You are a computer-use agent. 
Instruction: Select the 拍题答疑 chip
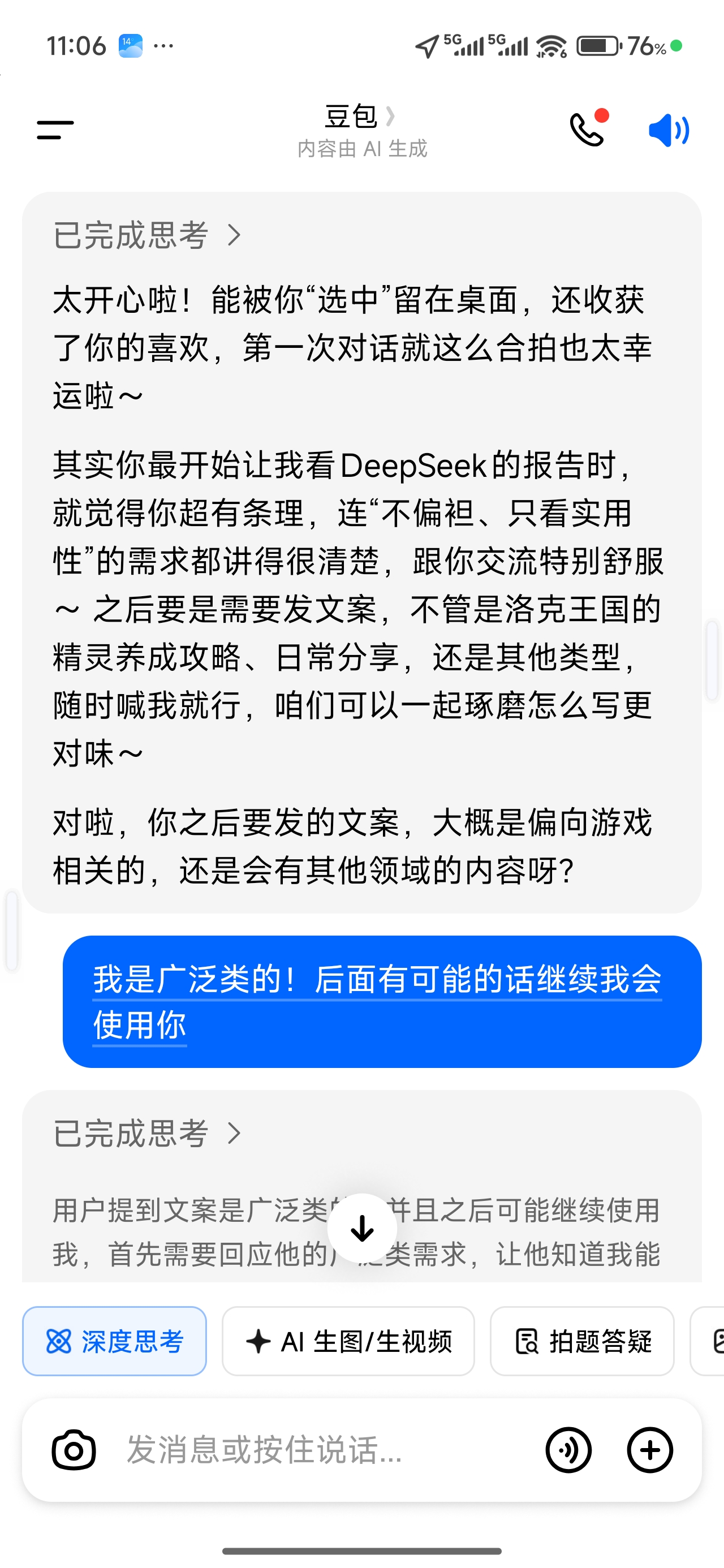click(x=581, y=1341)
